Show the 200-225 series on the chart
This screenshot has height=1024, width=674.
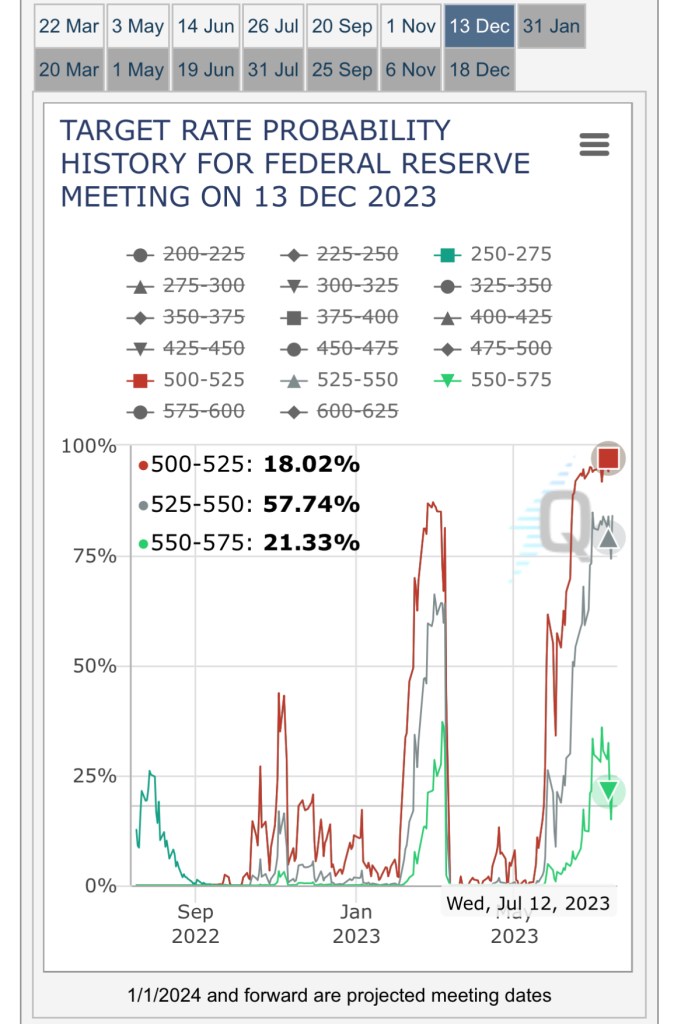[x=203, y=254]
